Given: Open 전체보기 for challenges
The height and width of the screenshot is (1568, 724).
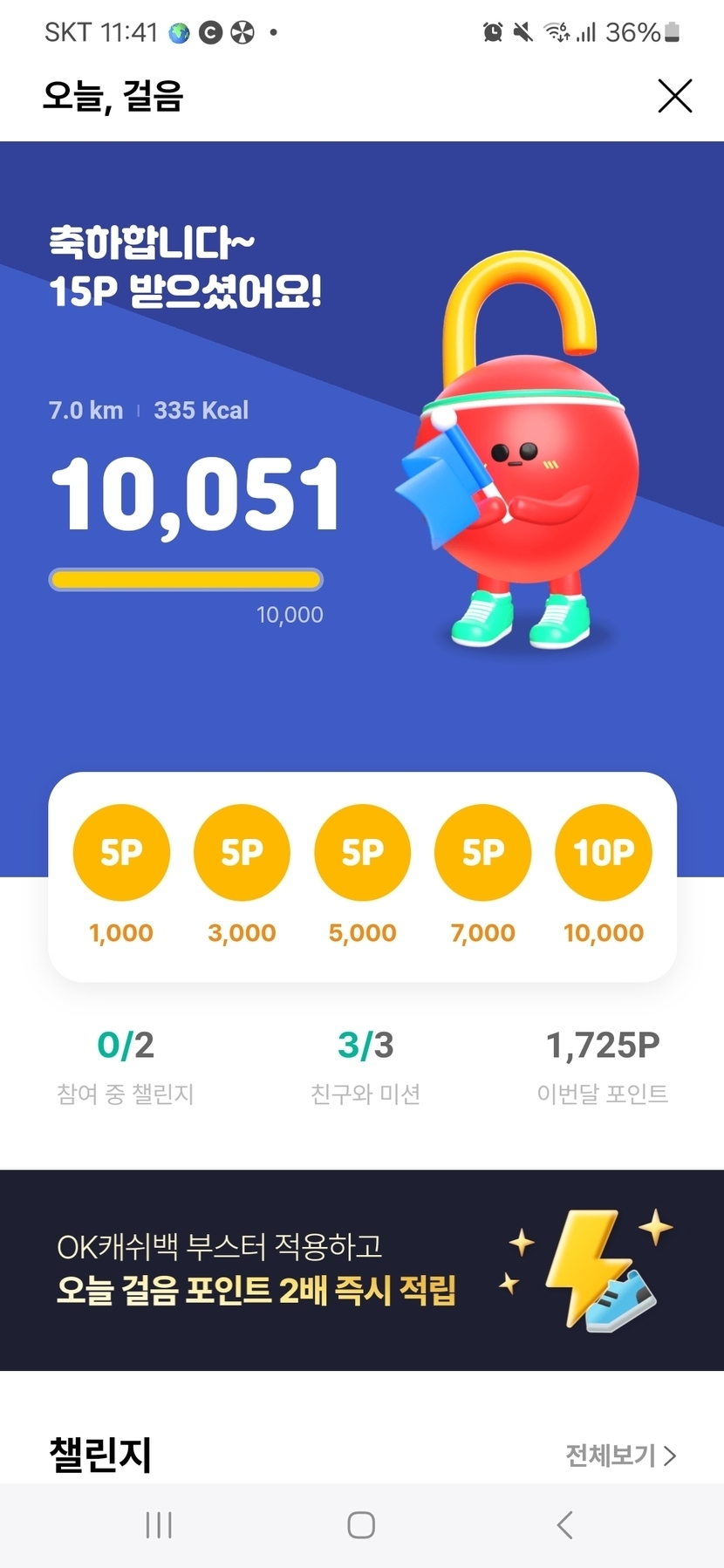Looking at the screenshot, I should tap(620, 1455).
